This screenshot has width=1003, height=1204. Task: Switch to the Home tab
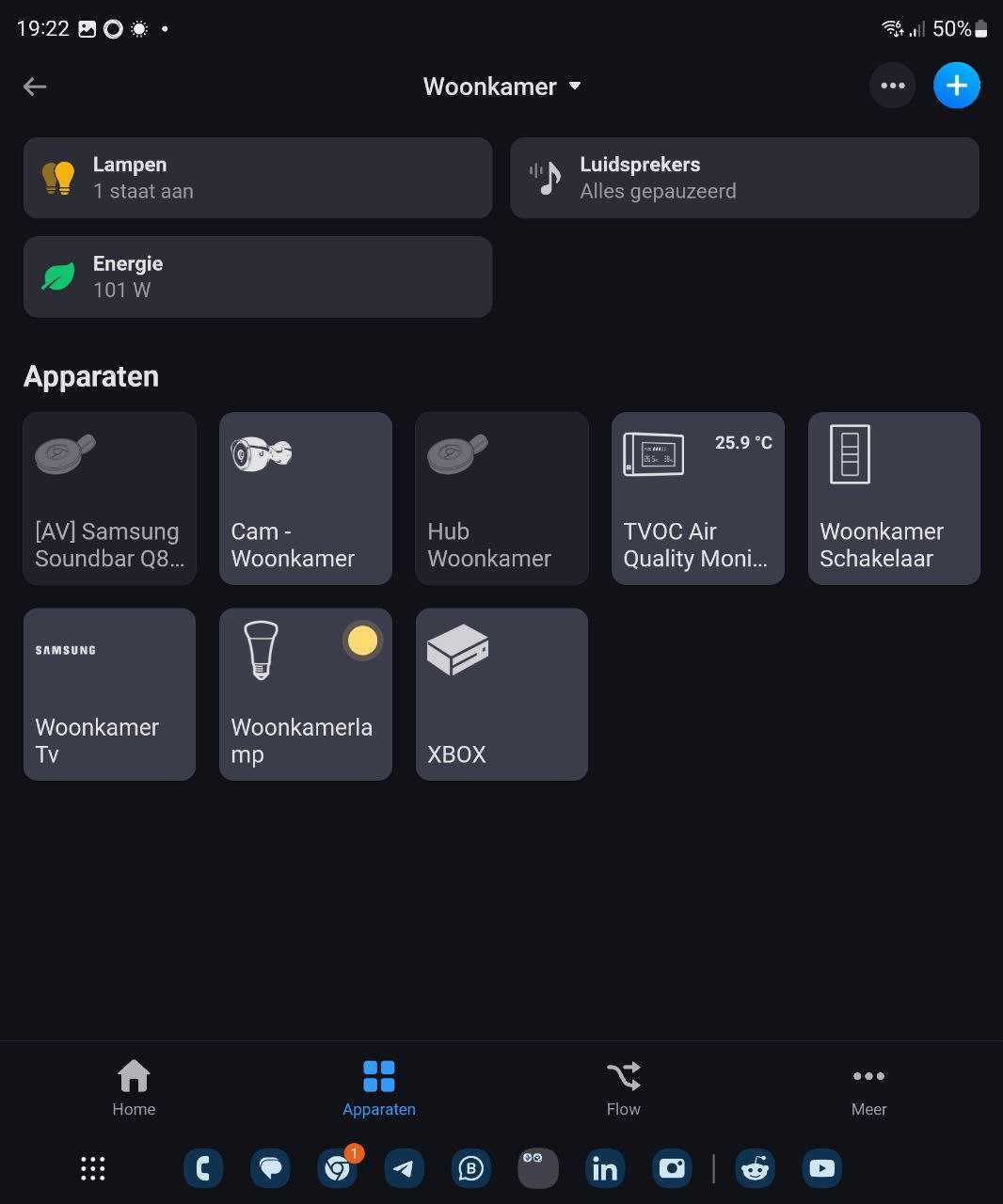tap(134, 1088)
